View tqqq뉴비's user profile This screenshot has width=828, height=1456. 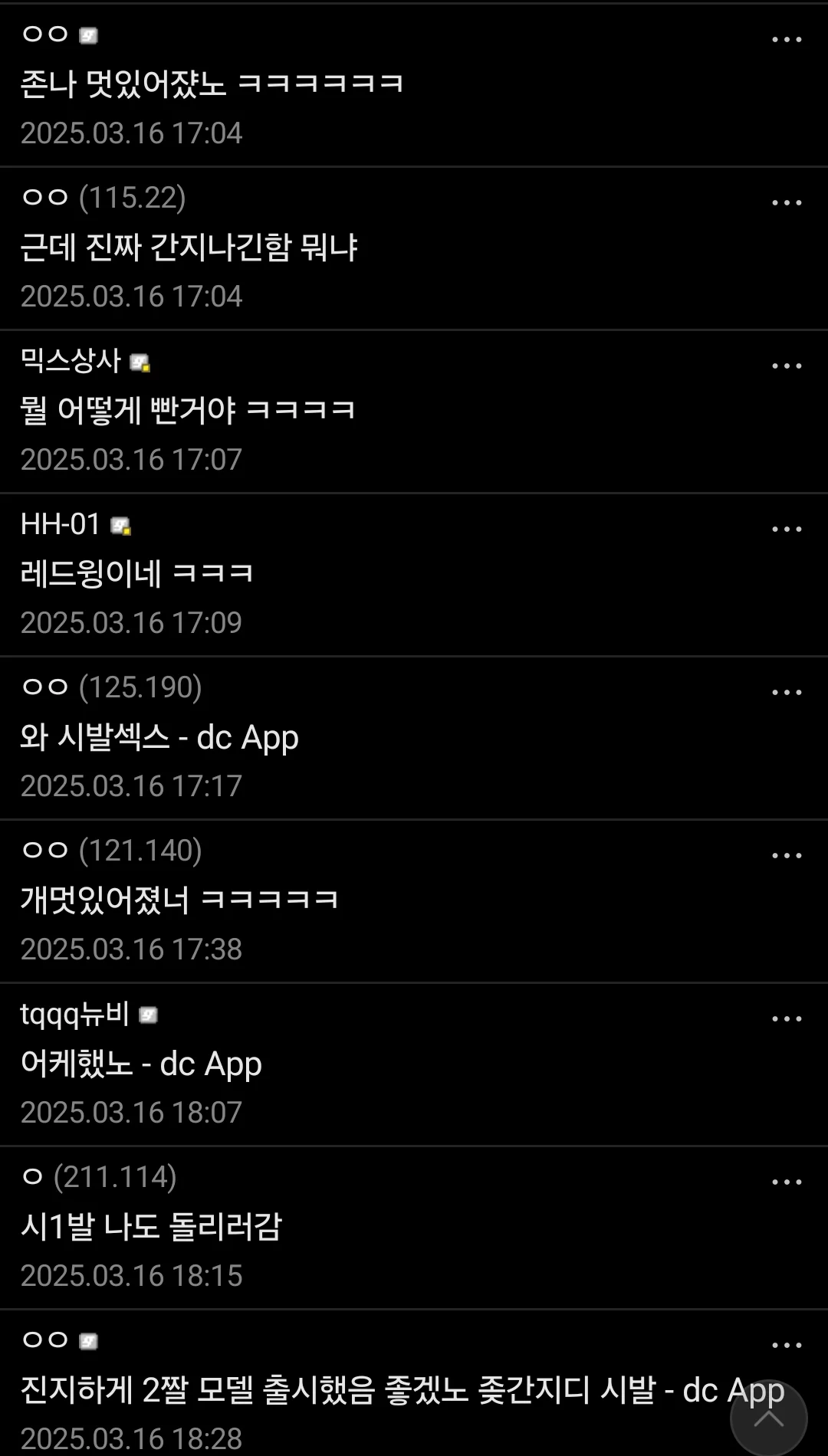point(74,1014)
